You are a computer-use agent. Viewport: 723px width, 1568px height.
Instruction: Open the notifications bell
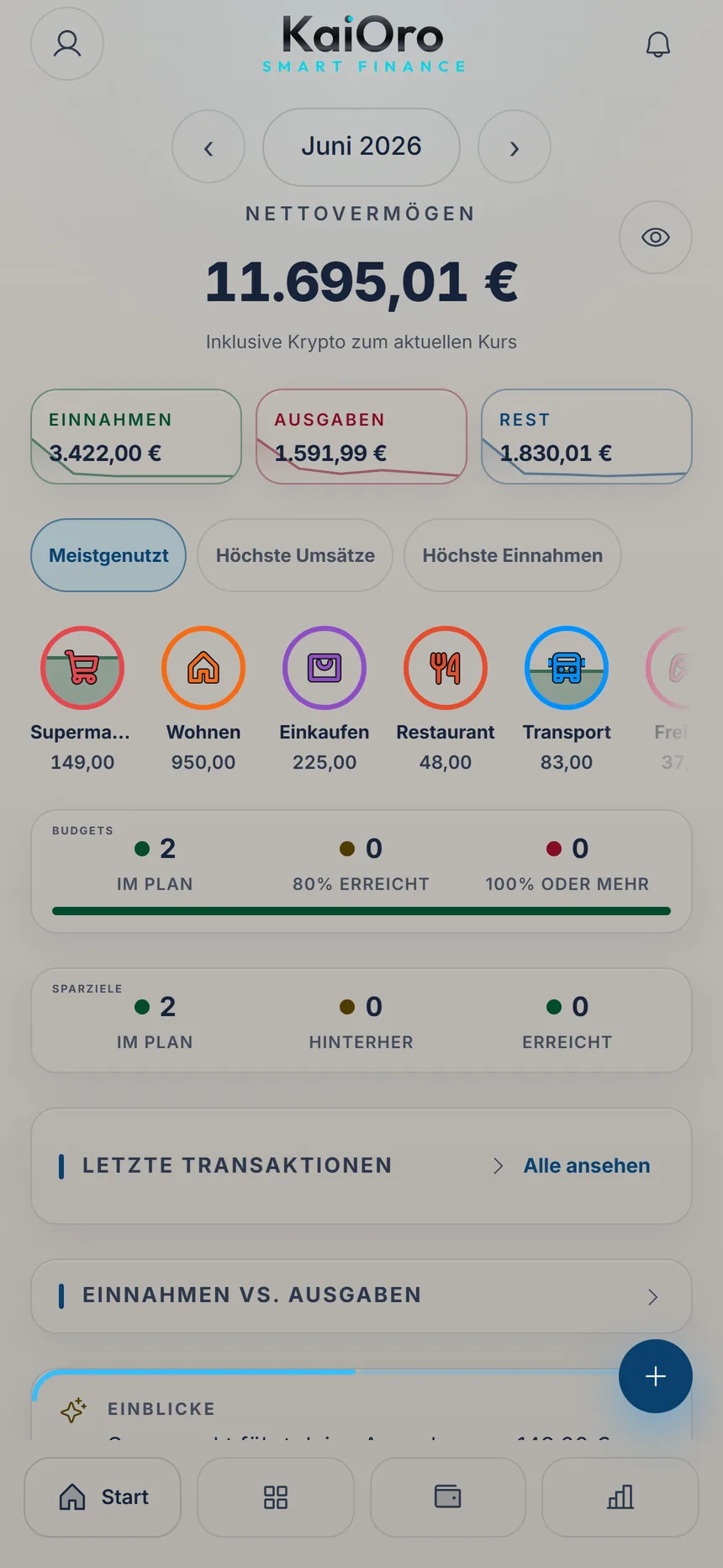(x=657, y=44)
